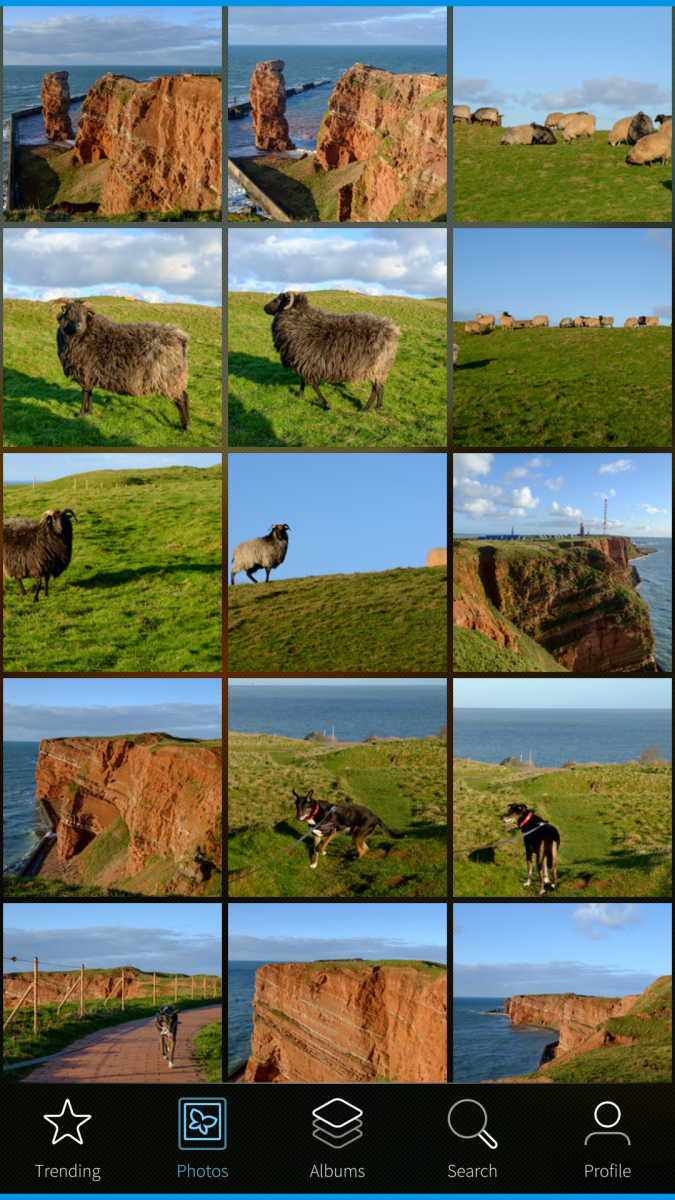675x1200 pixels.
Task: View the dog walking on the brick path
Action: (x=112, y=992)
